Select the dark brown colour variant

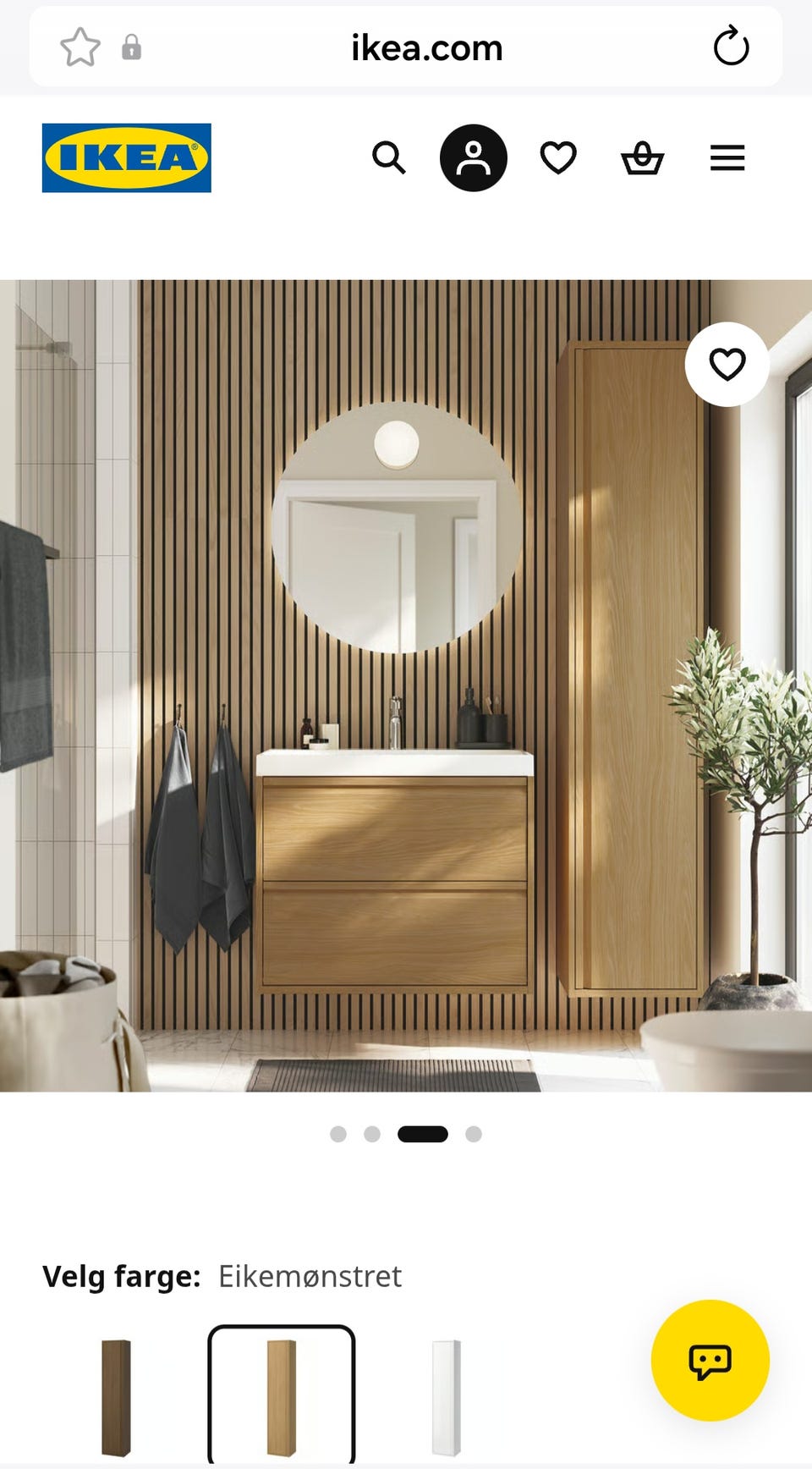click(117, 1397)
